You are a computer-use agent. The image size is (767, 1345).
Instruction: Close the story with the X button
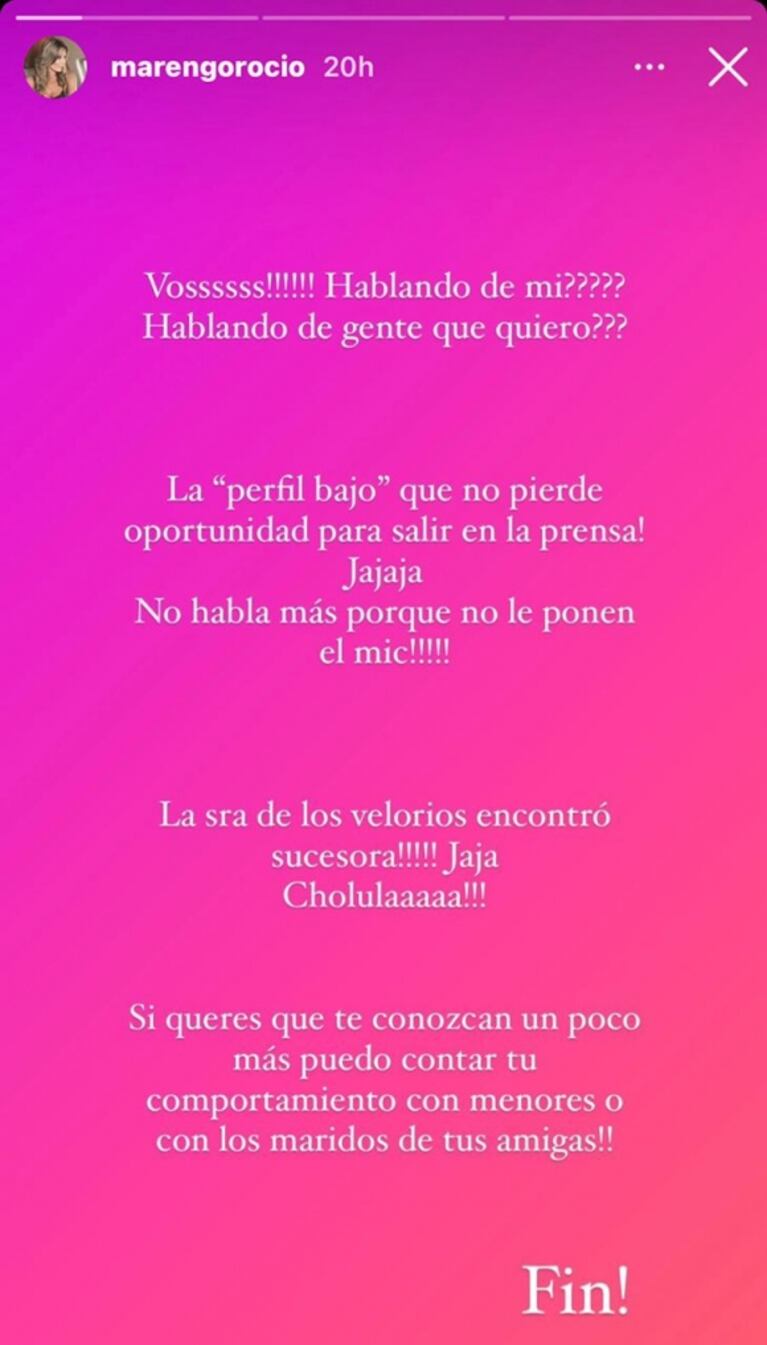[x=727, y=68]
